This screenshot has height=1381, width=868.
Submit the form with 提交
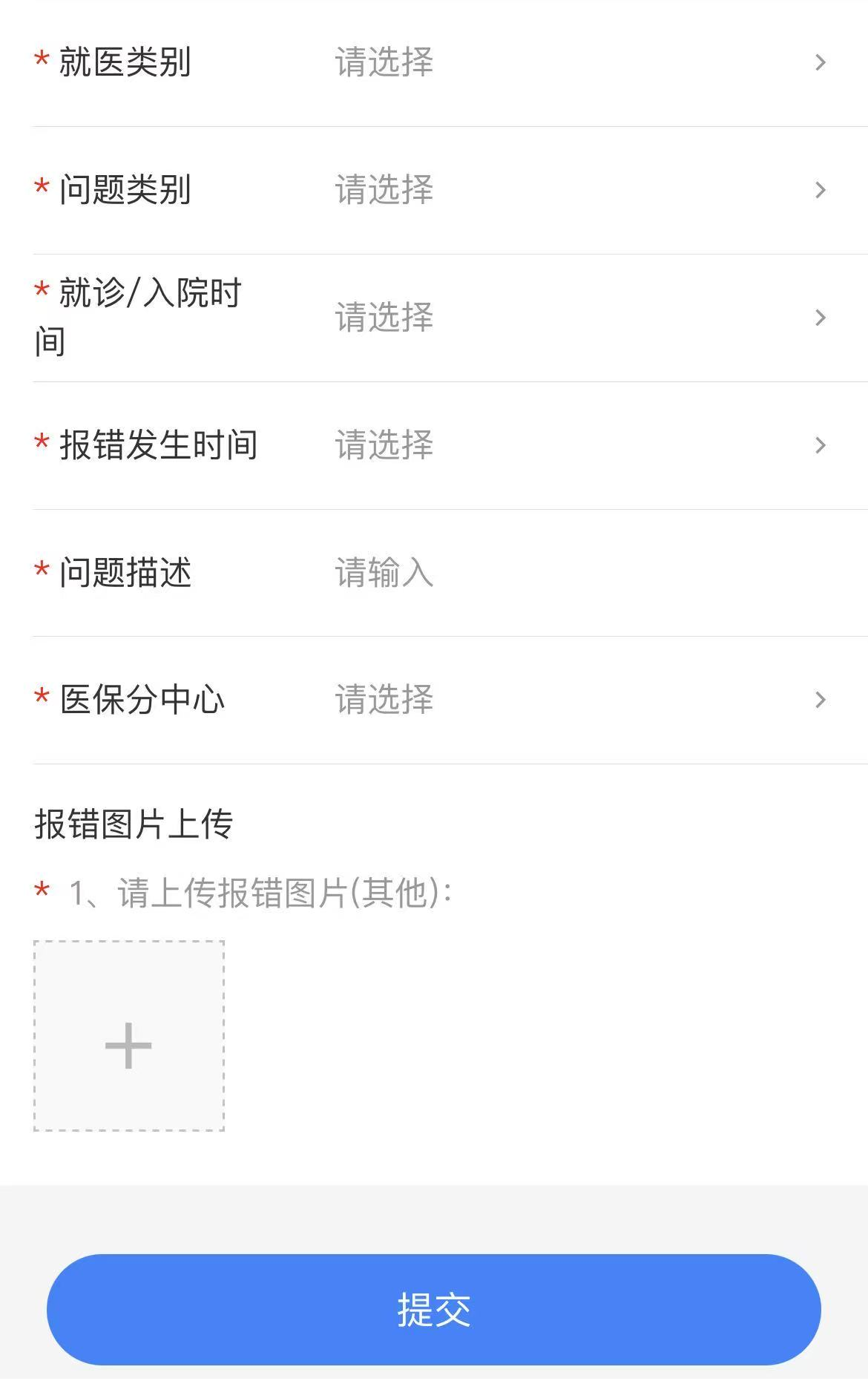[434, 1310]
